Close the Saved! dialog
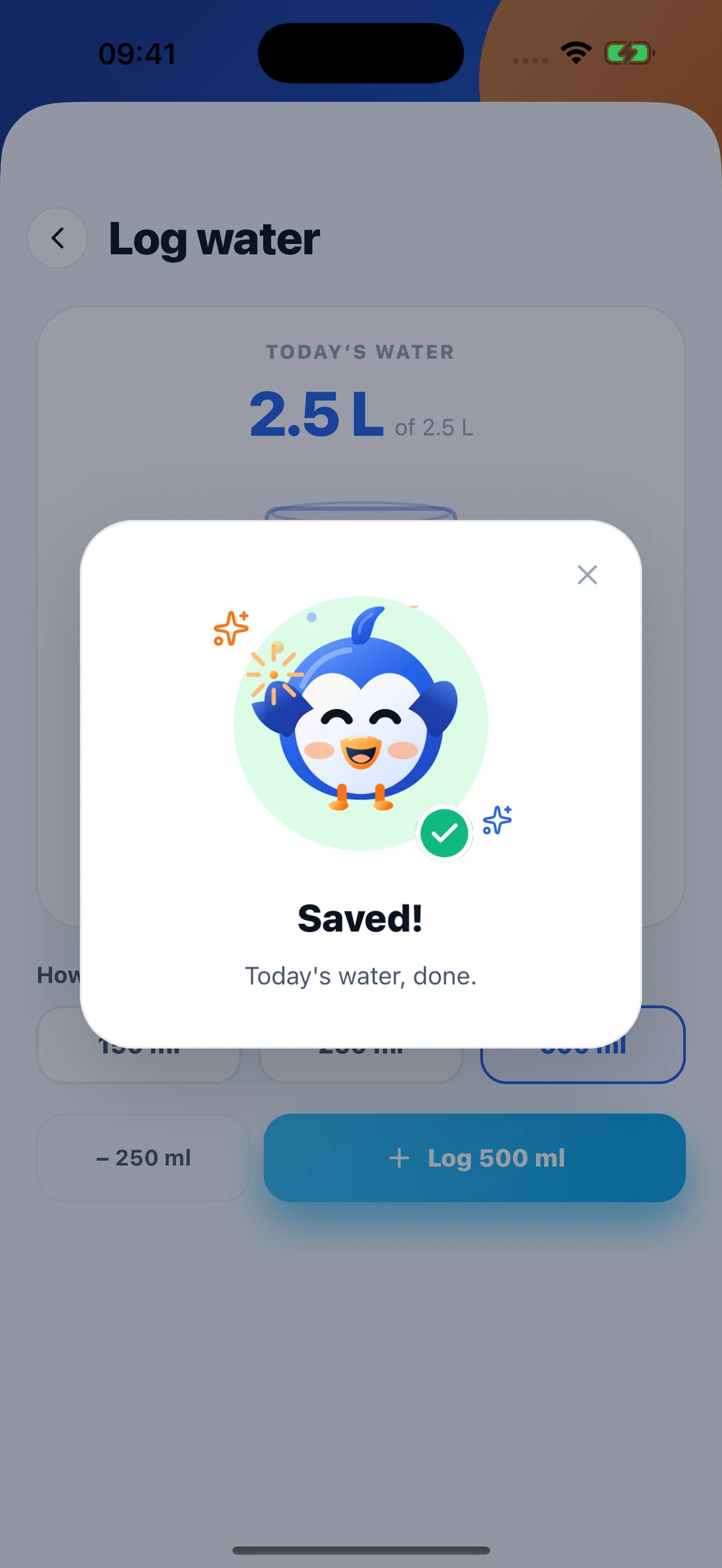Screen dimensions: 722x1568 coord(587,575)
